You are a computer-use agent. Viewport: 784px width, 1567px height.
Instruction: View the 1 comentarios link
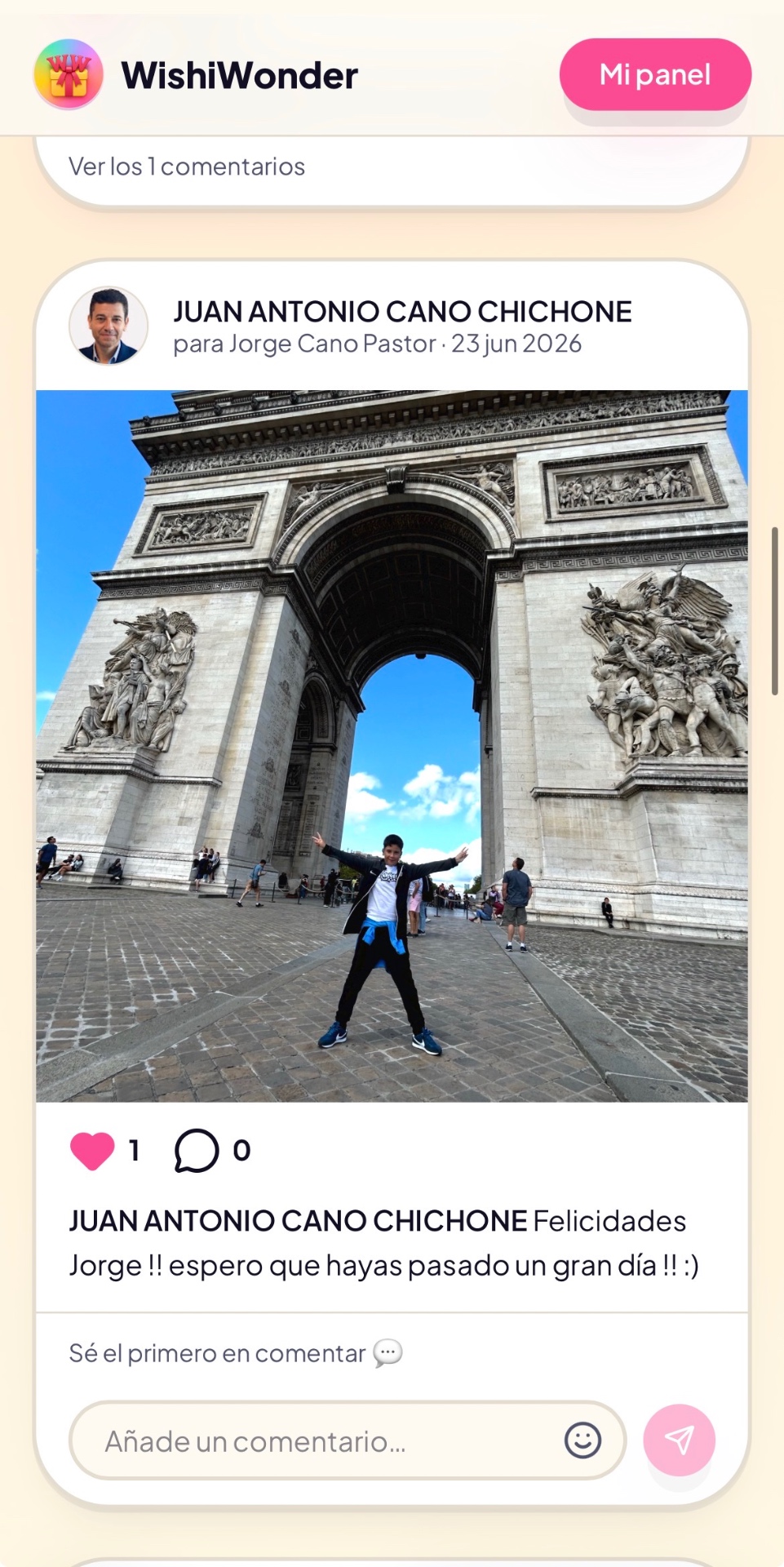pyautogui.click(x=187, y=166)
